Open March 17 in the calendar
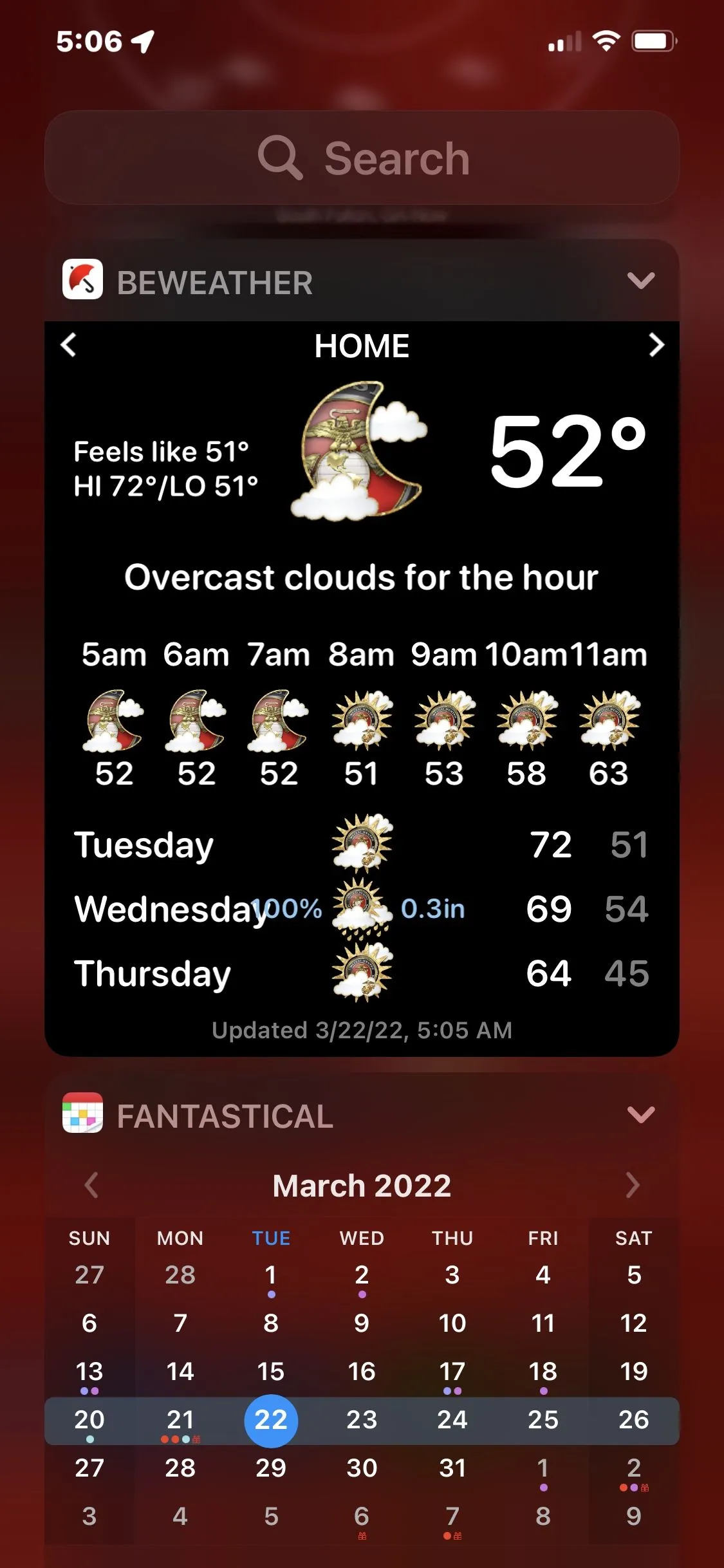This screenshot has height=1568, width=724. 452,1372
